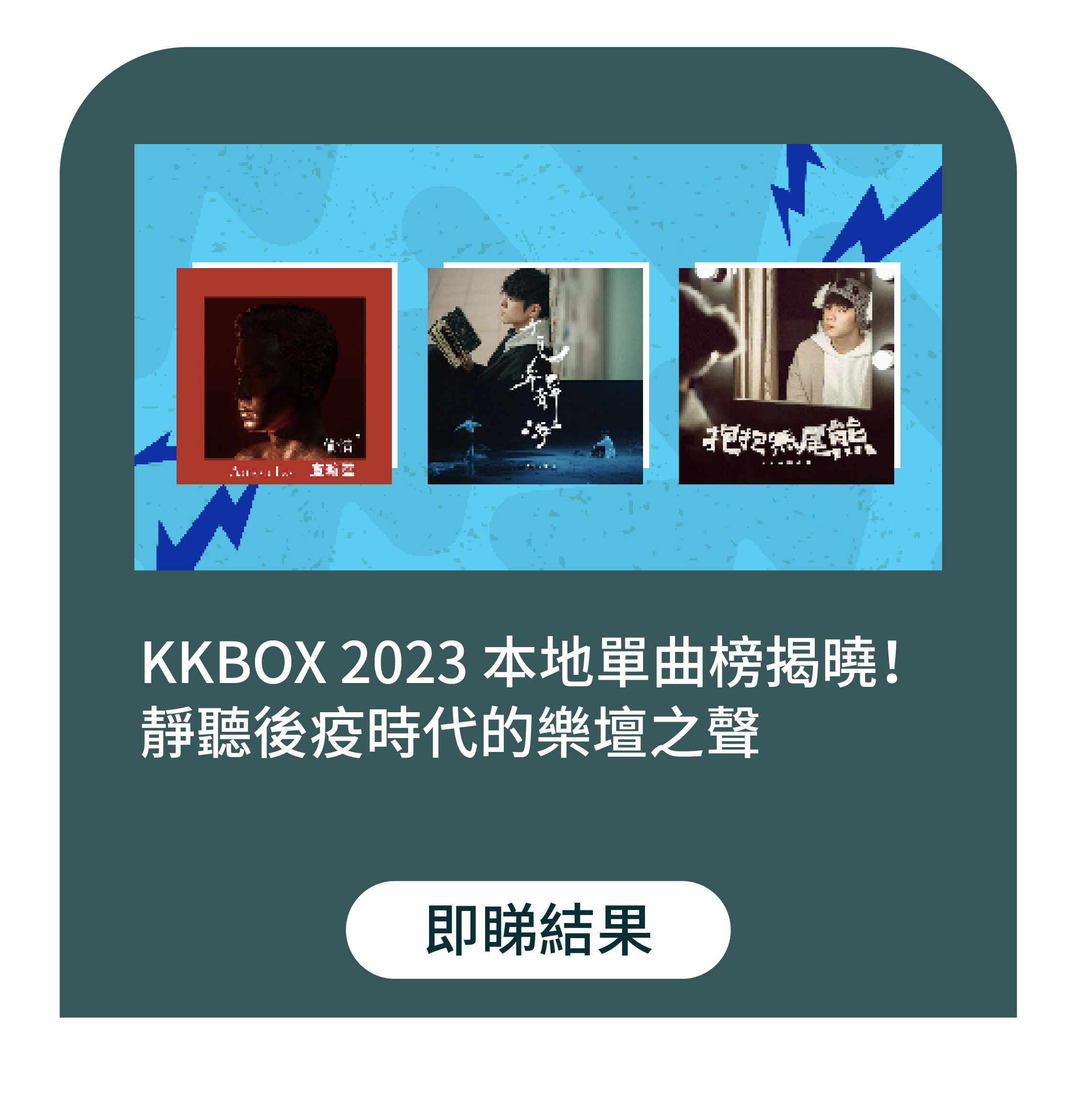
Task: Open the KKBOX 2023 本地單曲榜 banner image
Action: pos(538,357)
